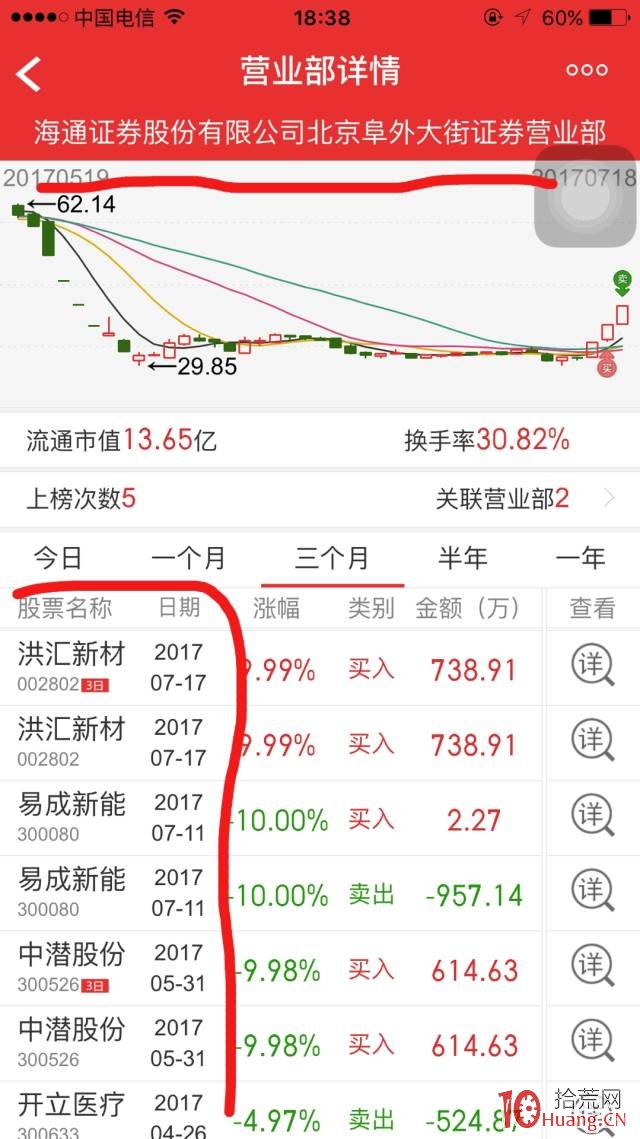The image size is (640, 1139).
Task: Switch to the 半年 tab
Action: tap(463, 559)
